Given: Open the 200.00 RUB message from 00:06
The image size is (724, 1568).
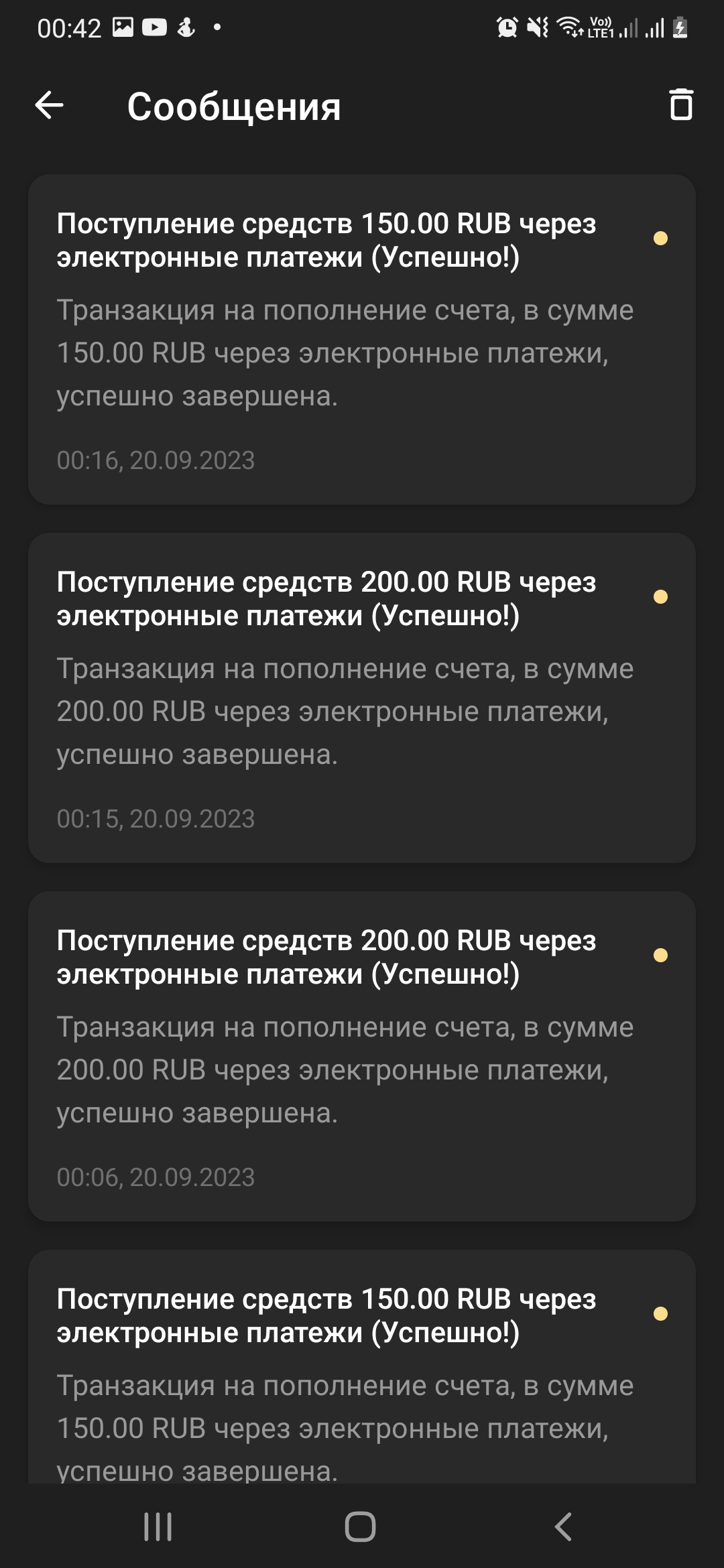Looking at the screenshot, I should tap(362, 1056).
